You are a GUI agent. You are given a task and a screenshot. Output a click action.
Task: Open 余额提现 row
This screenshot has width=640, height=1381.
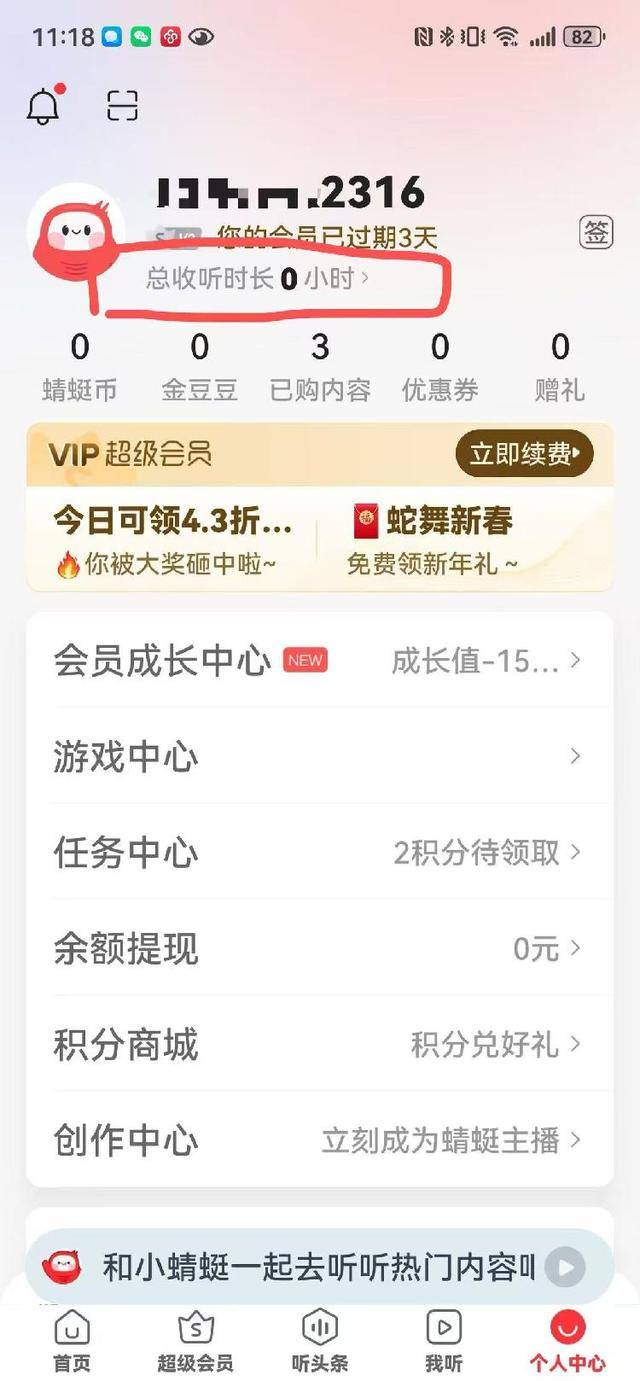[x=319, y=949]
